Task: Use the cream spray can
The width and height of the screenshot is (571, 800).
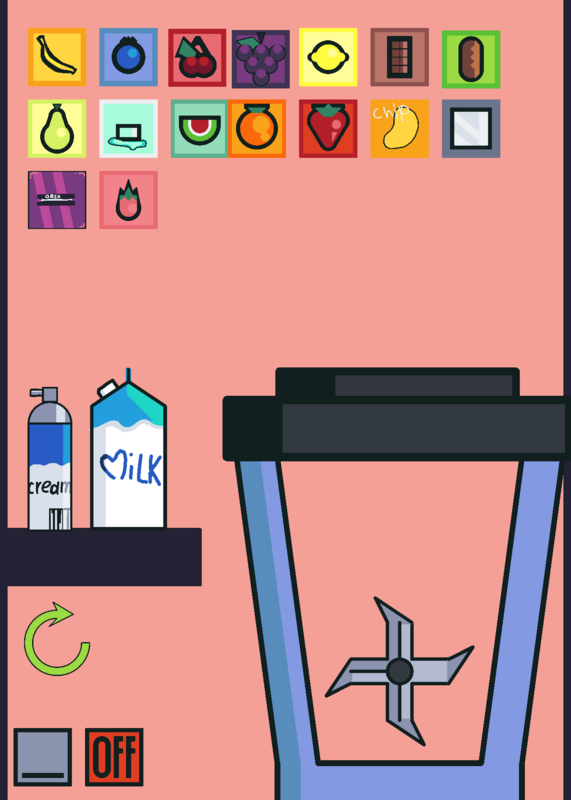Action: tap(49, 458)
